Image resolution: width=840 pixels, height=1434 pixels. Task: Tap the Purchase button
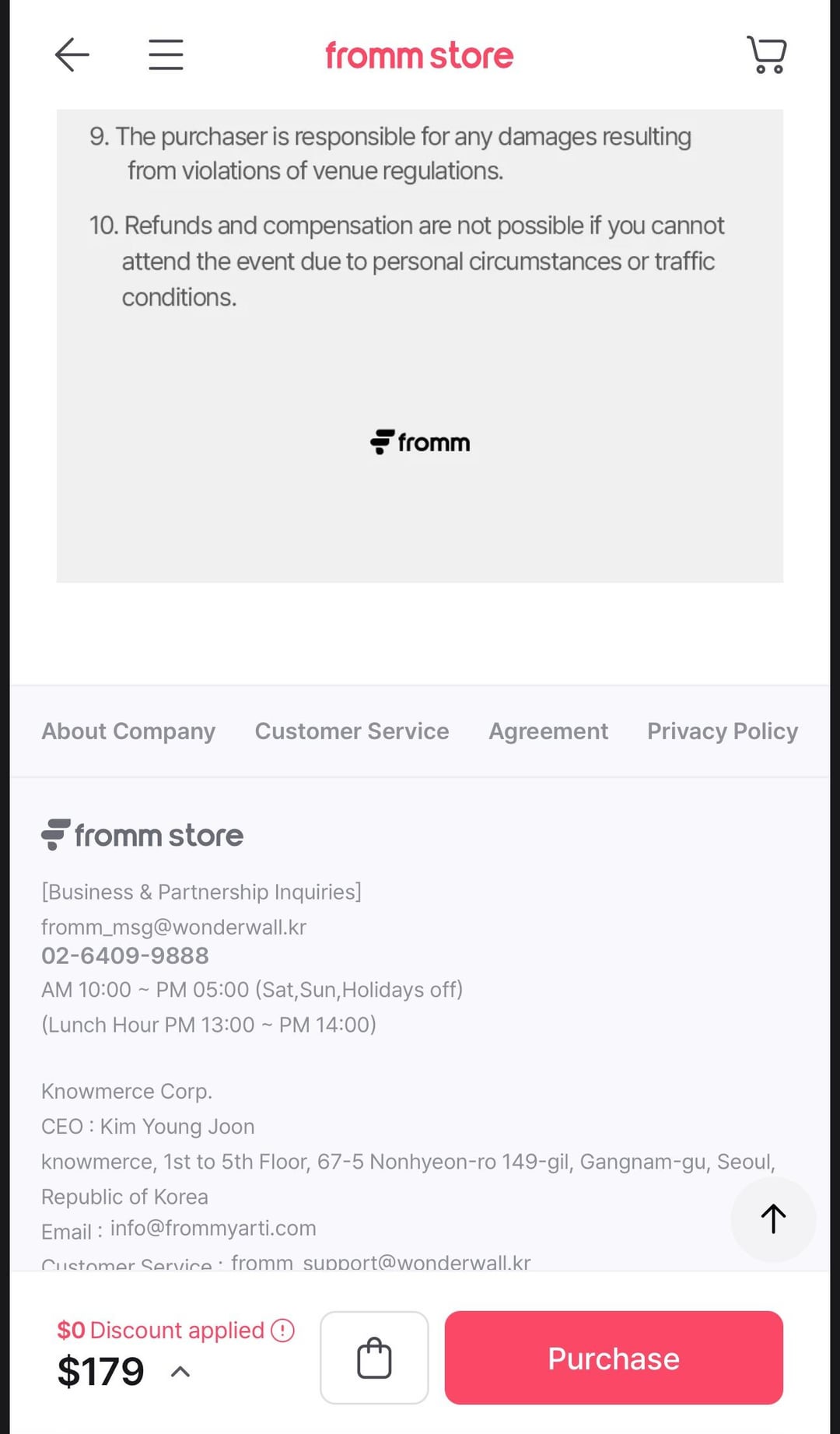[614, 1358]
